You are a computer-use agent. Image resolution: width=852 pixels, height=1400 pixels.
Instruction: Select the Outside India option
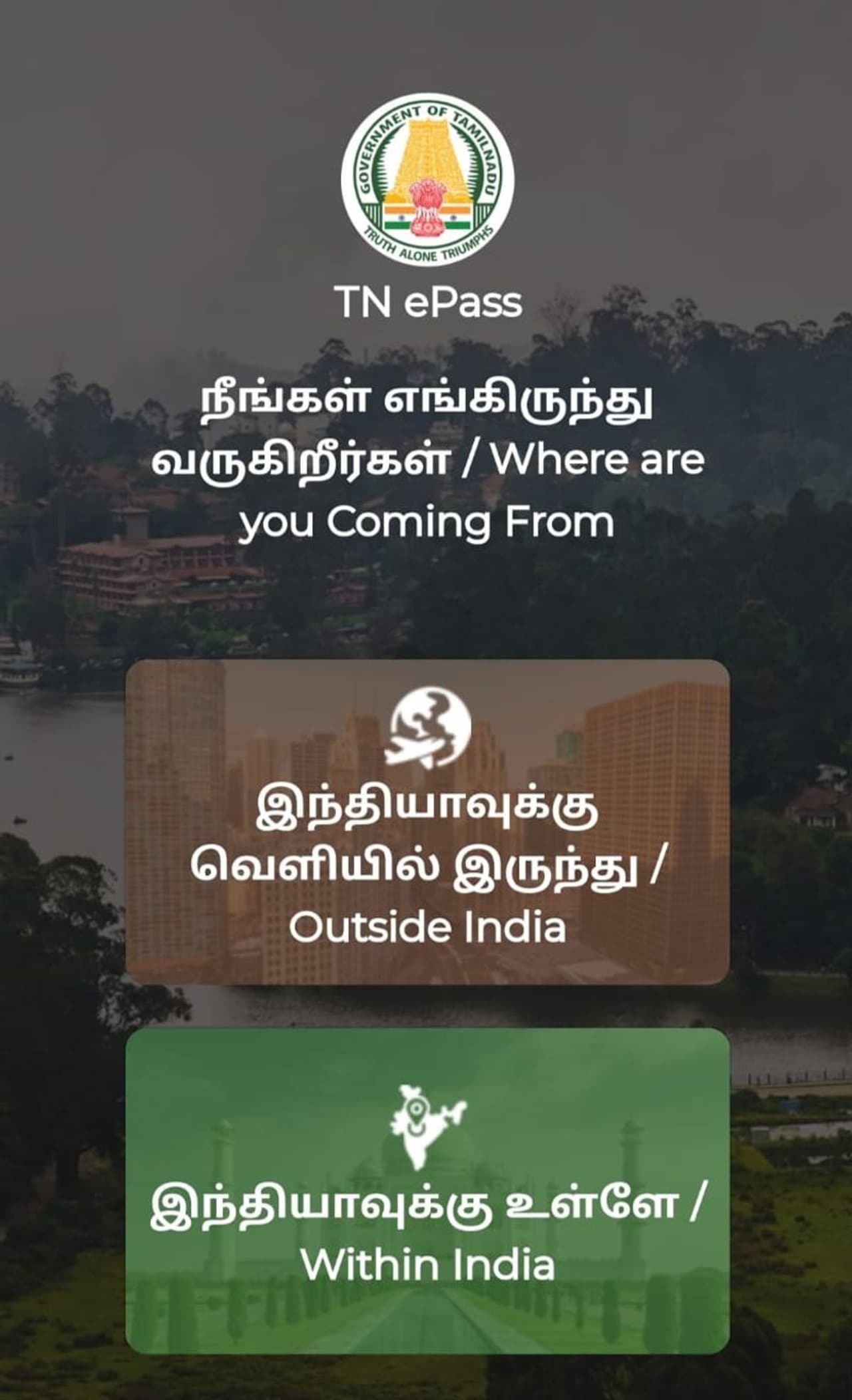pos(427,822)
